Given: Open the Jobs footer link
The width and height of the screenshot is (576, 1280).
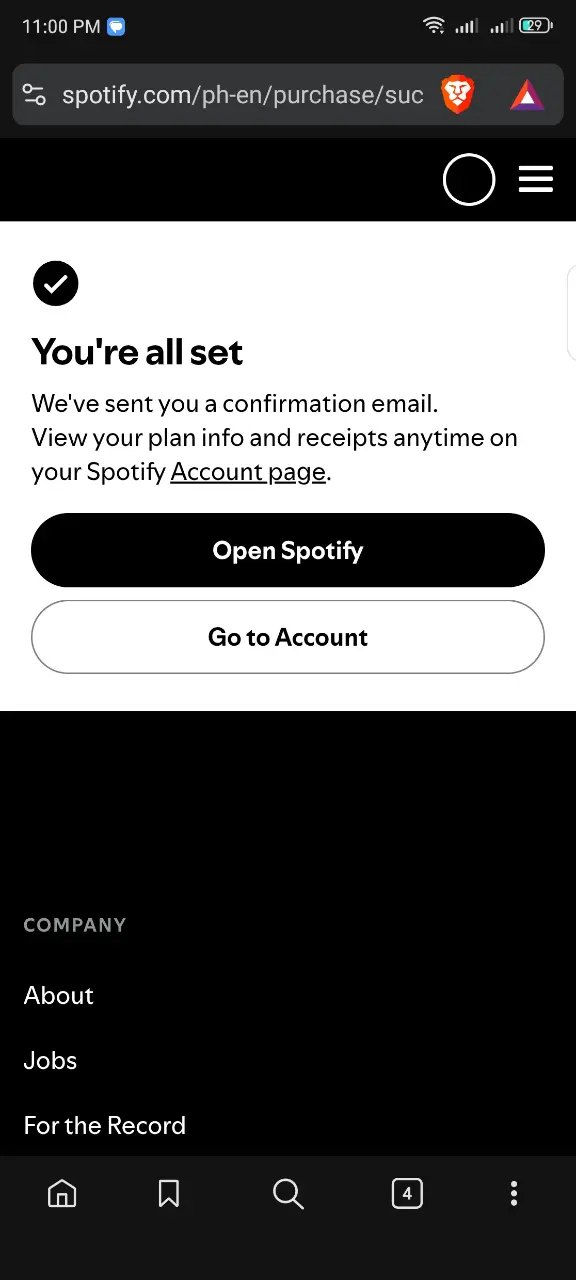Looking at the screenshot, I should coord(50,1060).
